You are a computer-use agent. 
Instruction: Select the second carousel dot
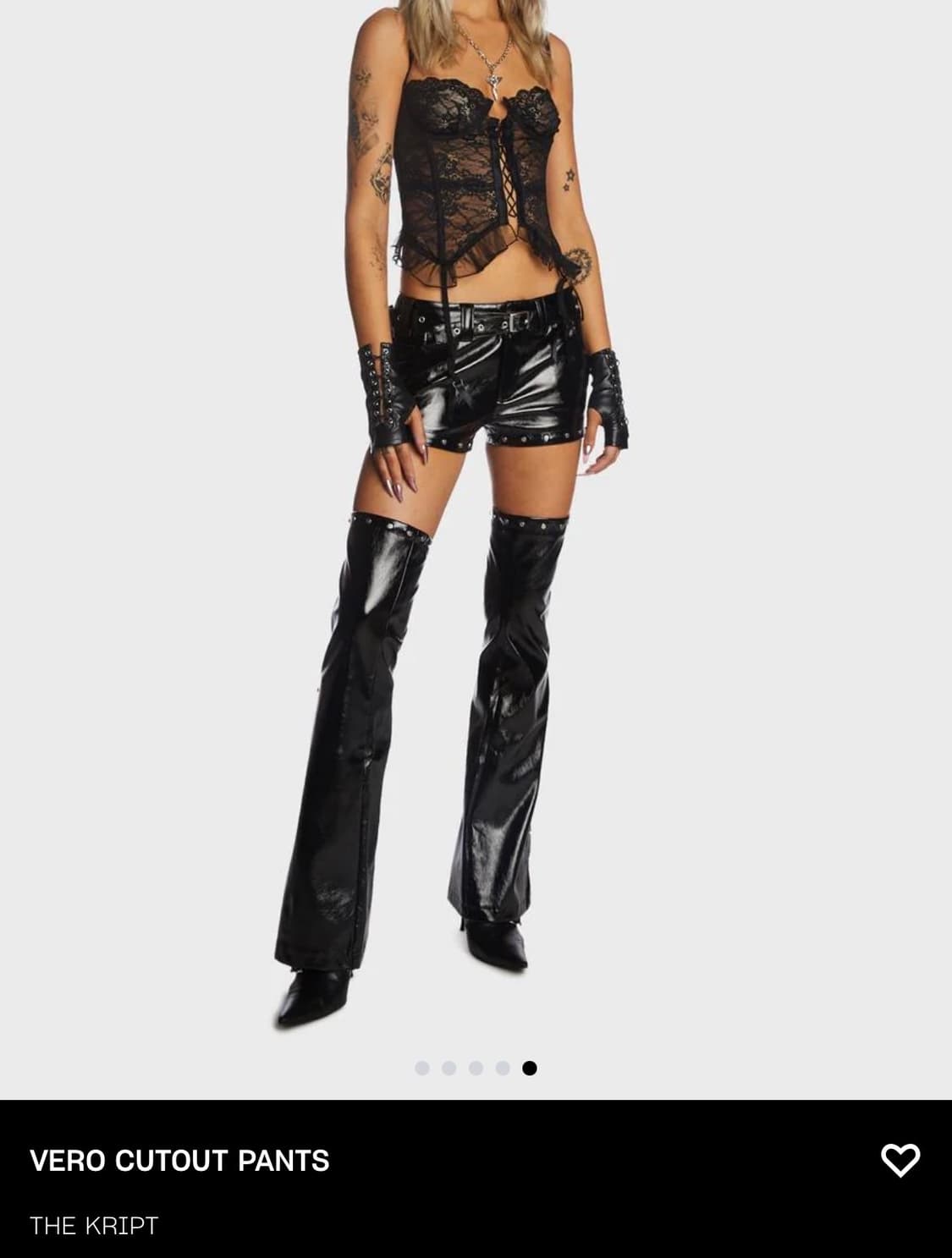pyautogui.click(x=448, y=1068)
